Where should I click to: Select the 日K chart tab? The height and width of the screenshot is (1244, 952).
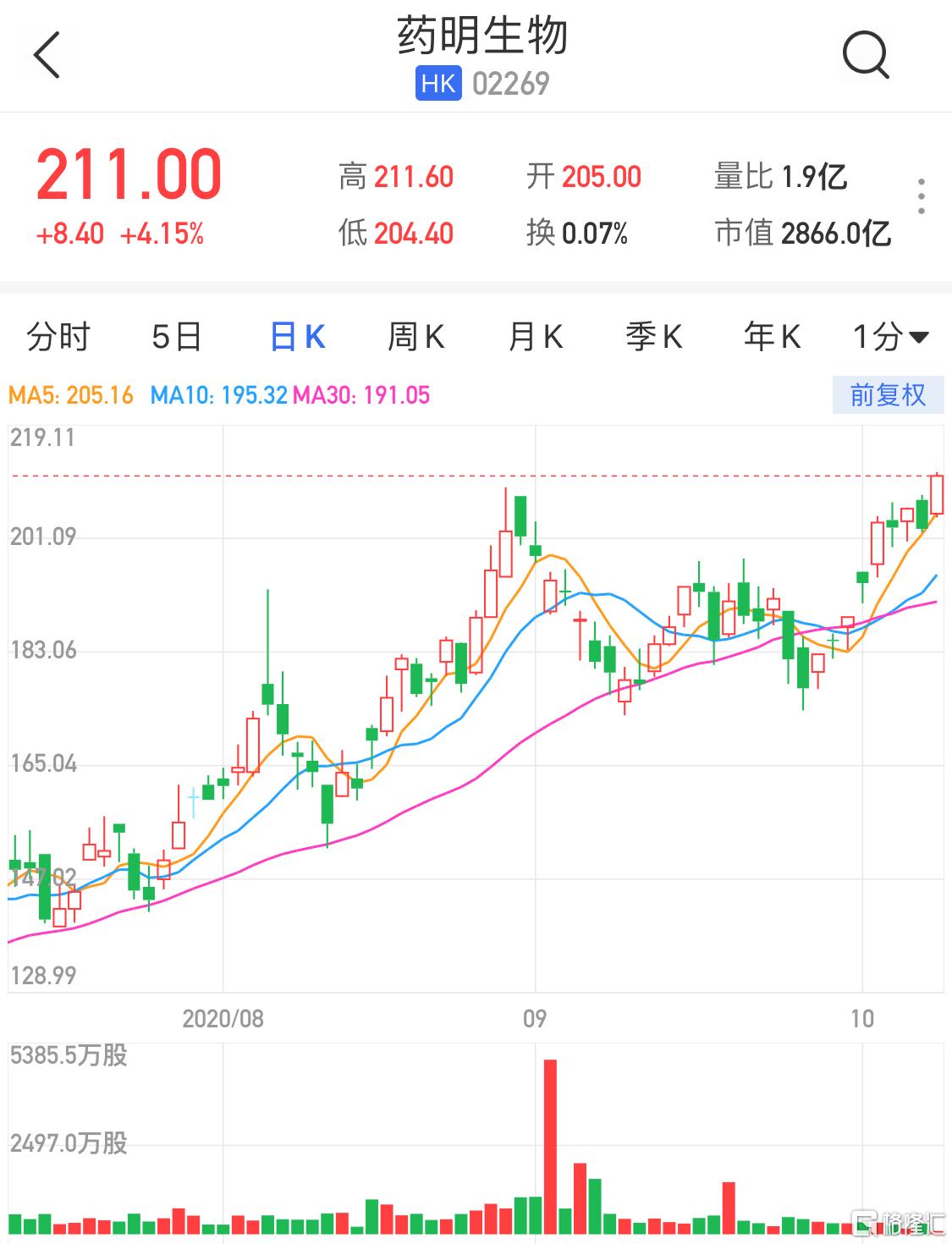297,337
